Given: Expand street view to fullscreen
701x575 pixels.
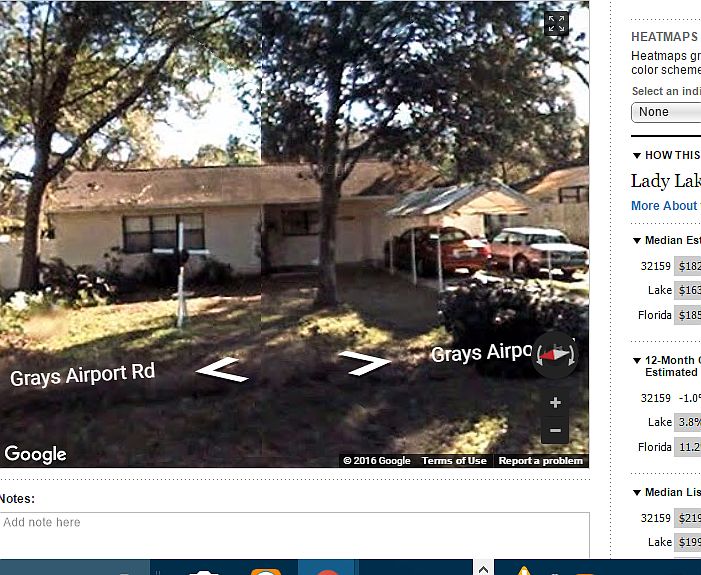Looking at the screenshot, I should coord(557,24).
